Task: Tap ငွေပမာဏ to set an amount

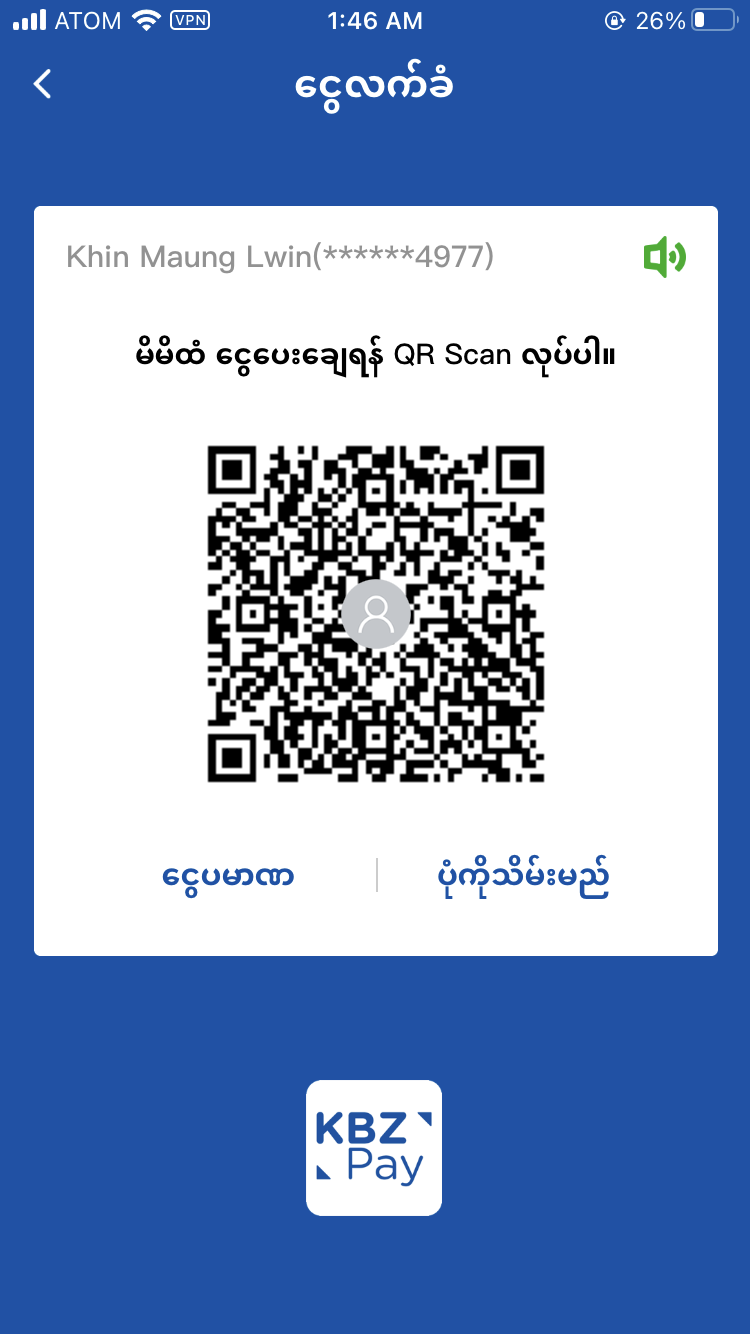Action: click(x=228, y=877)
